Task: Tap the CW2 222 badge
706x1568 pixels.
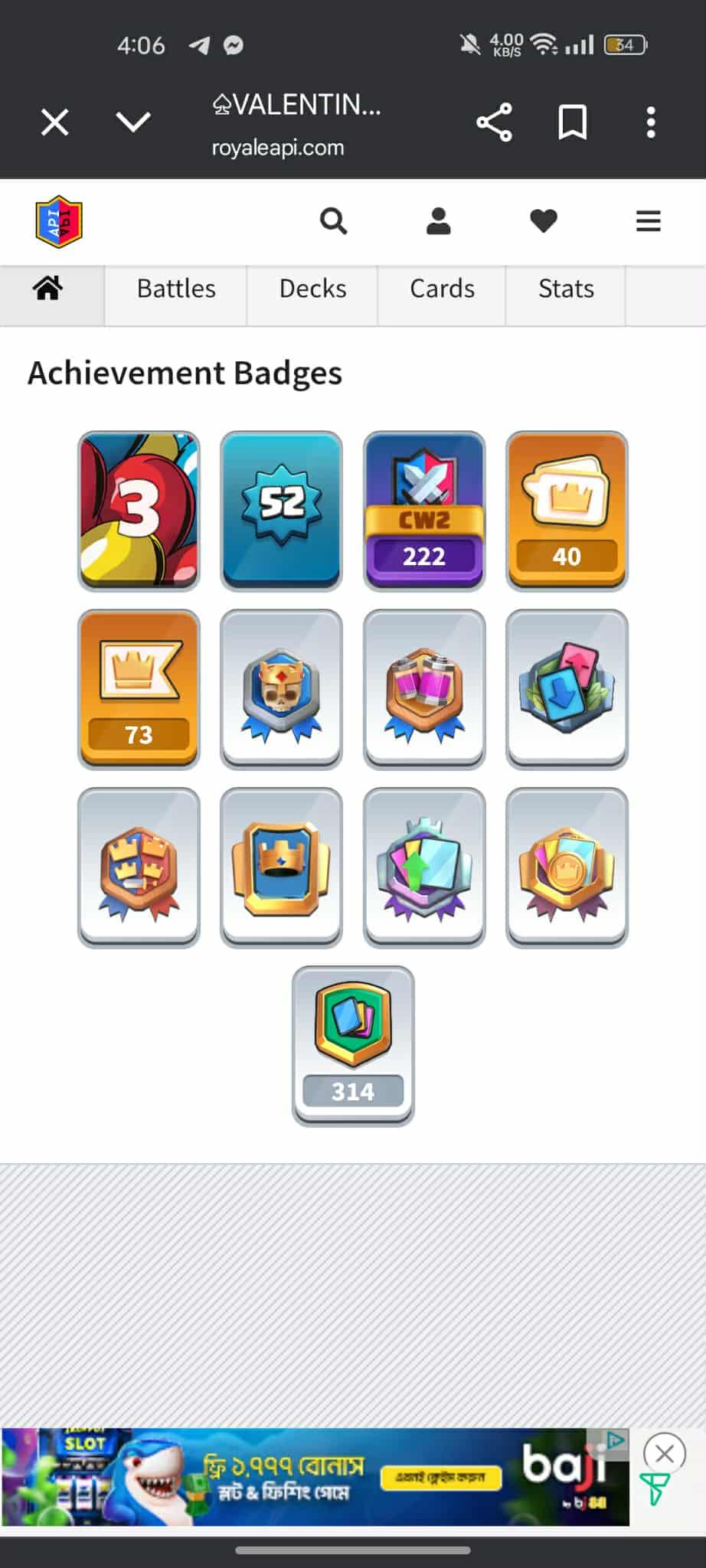Action: point(424,511)
